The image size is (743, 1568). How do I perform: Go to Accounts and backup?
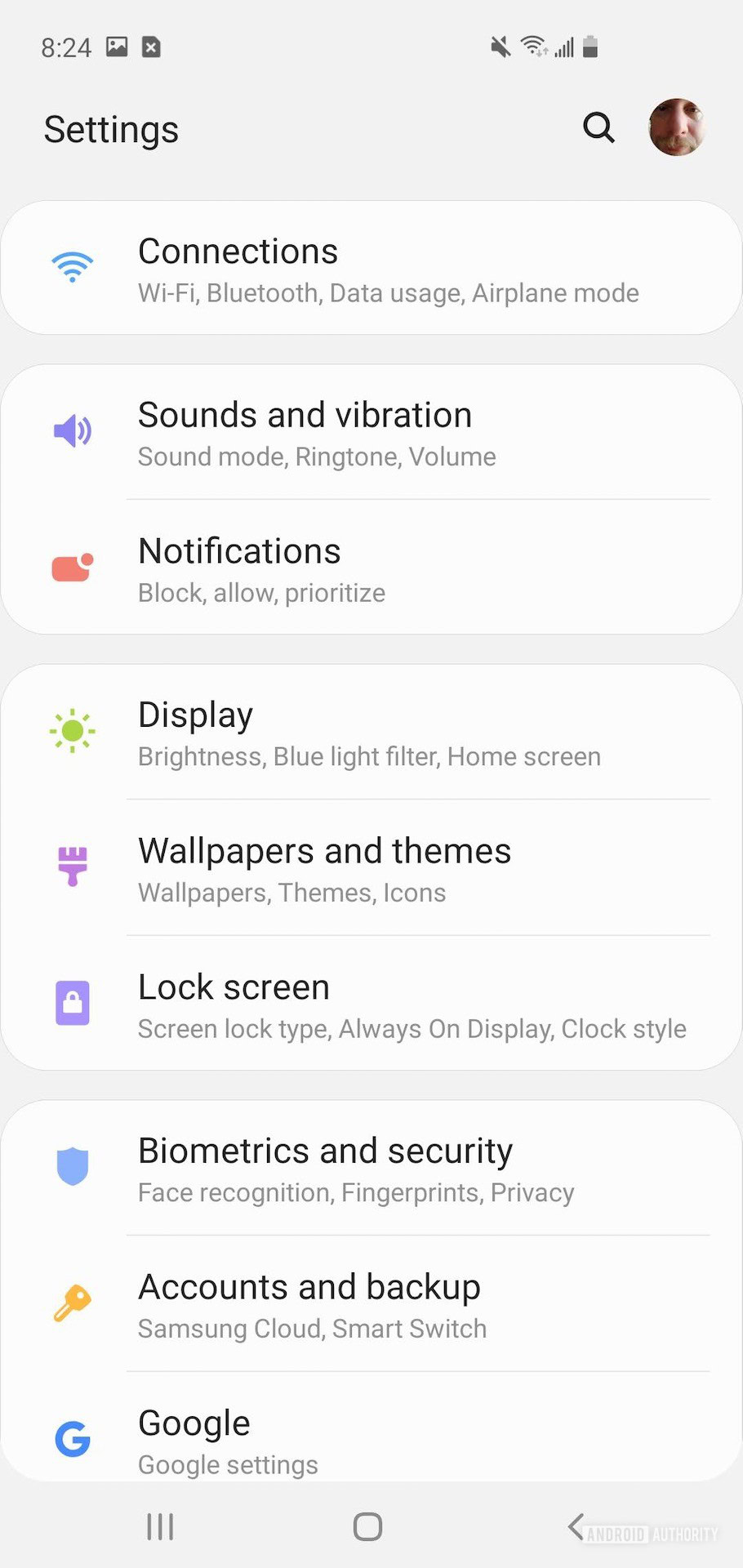coord(371,1304)
